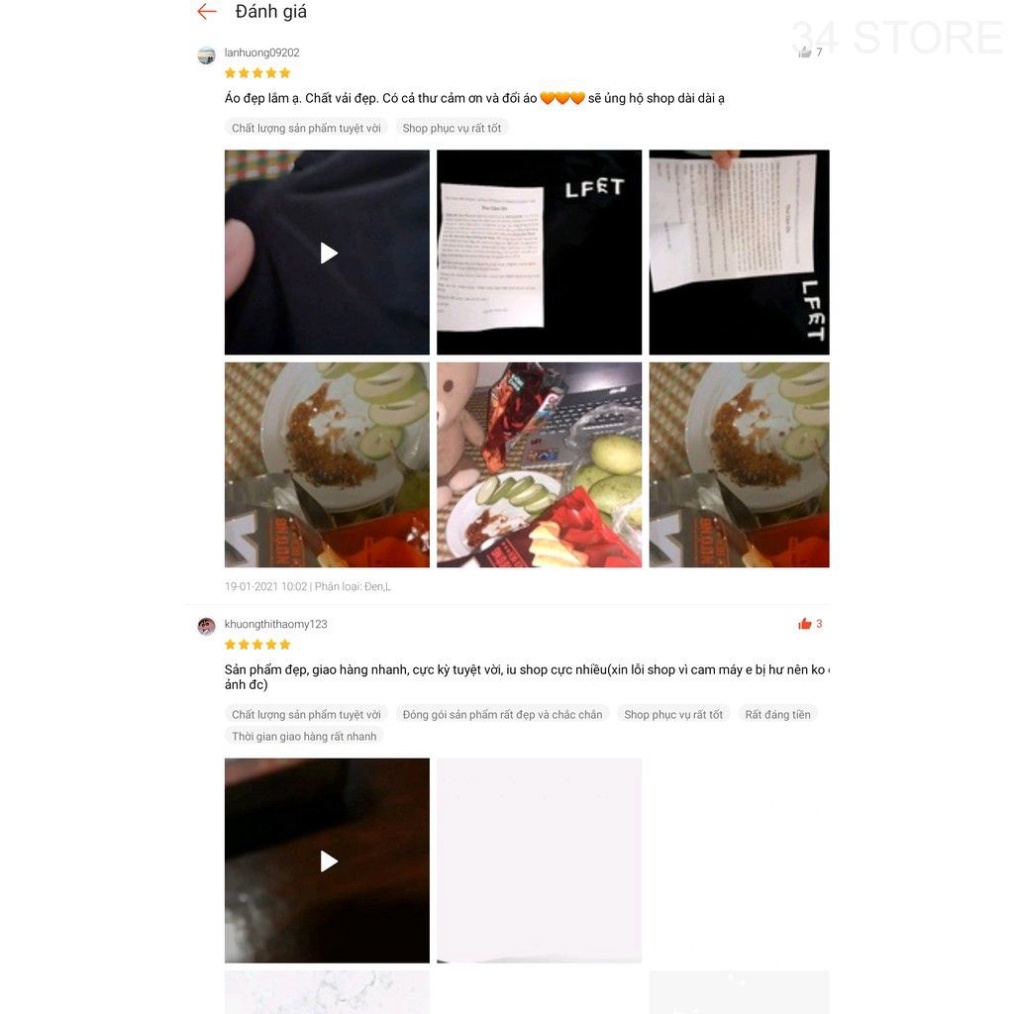Open the photo with the teddy bear and snacks
Screen dimensions: 1014x1014
539,465
